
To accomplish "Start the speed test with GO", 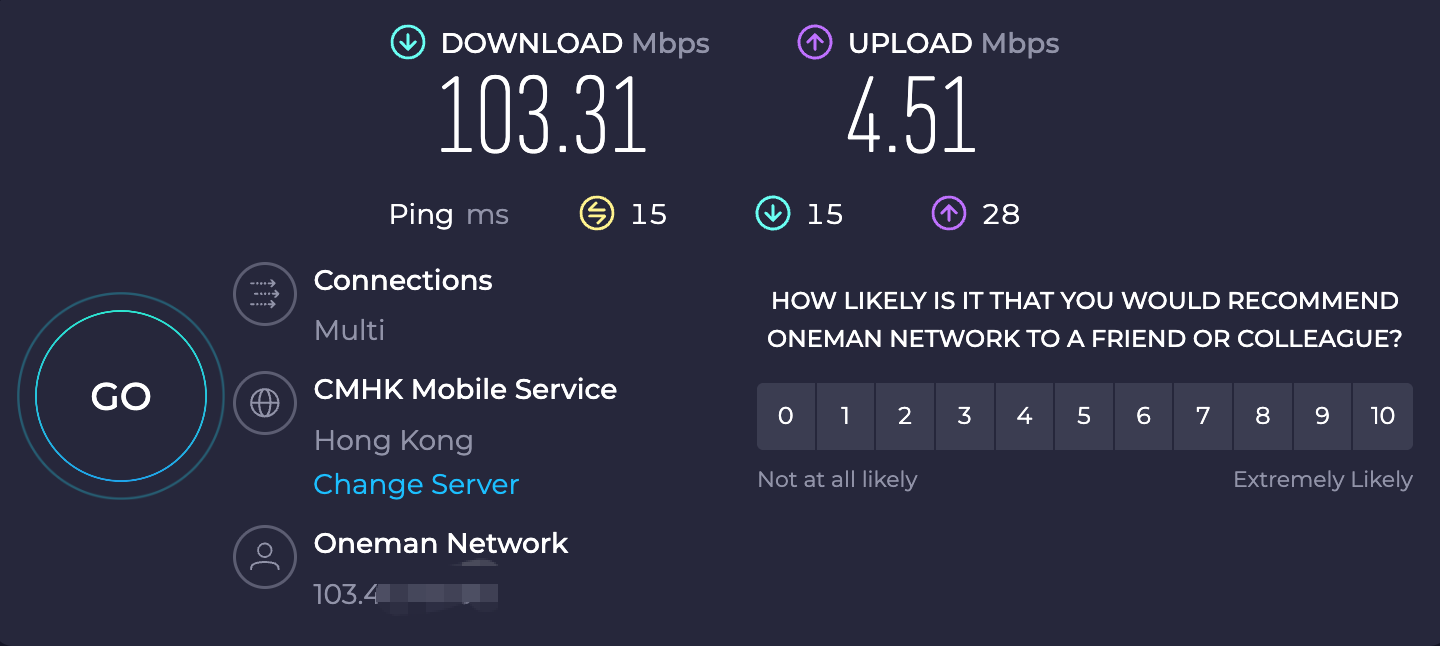I will point(121,397).
